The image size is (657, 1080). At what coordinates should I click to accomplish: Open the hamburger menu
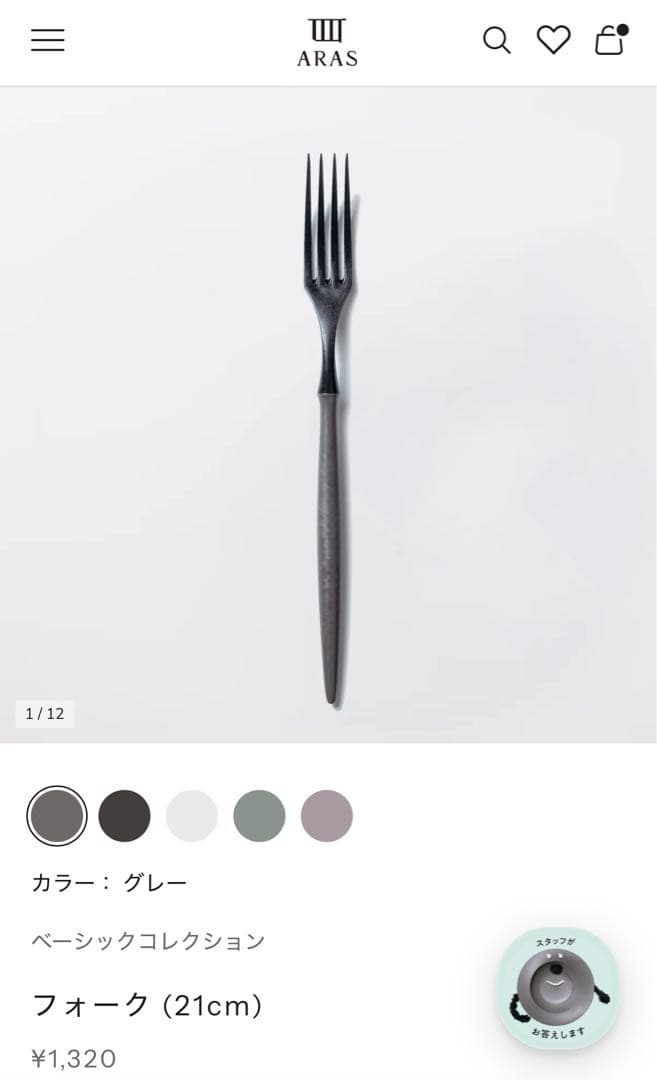(x=47, y=40)
